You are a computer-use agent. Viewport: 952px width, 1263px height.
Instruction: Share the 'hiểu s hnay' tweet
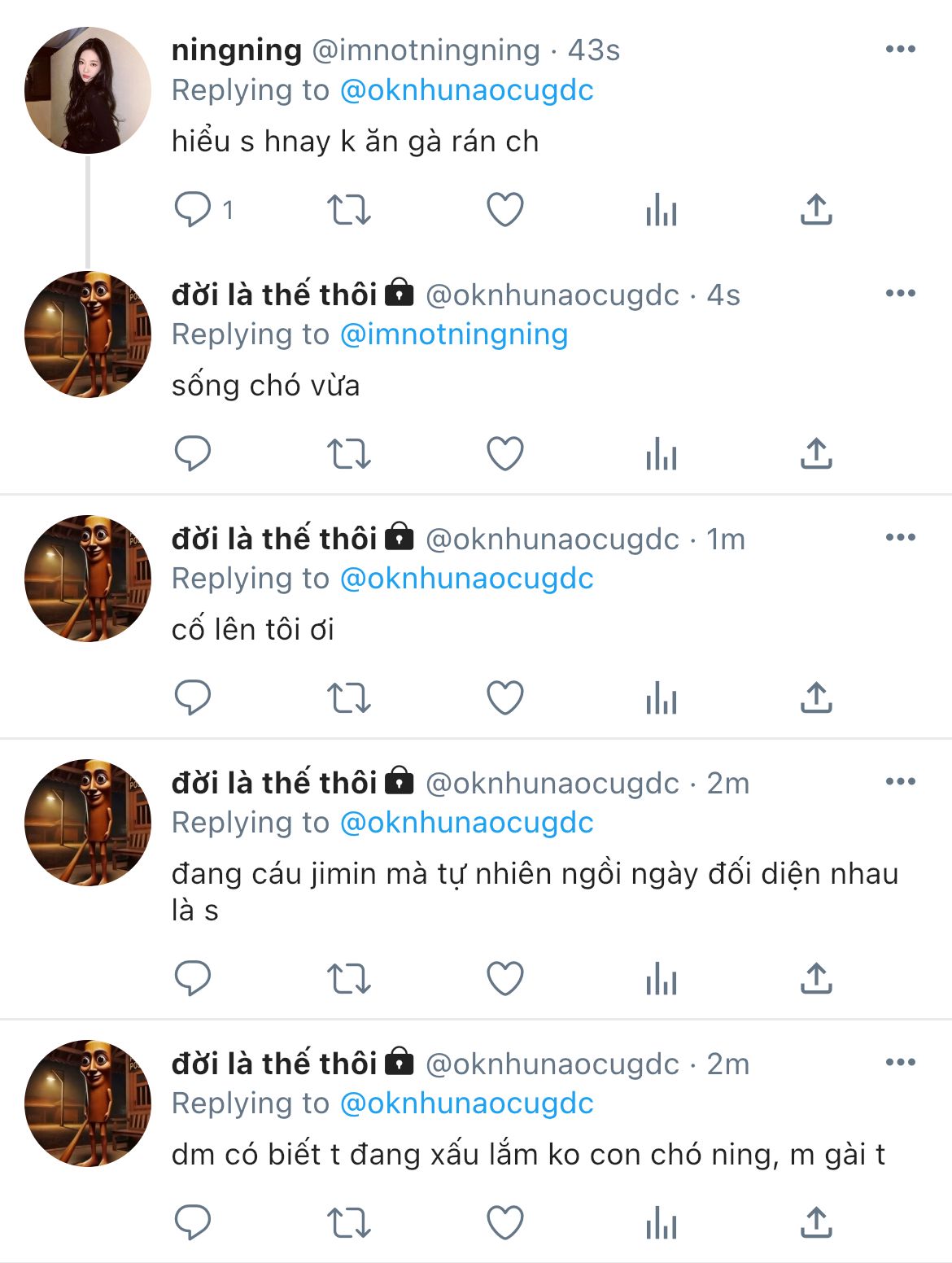(816, 209)
